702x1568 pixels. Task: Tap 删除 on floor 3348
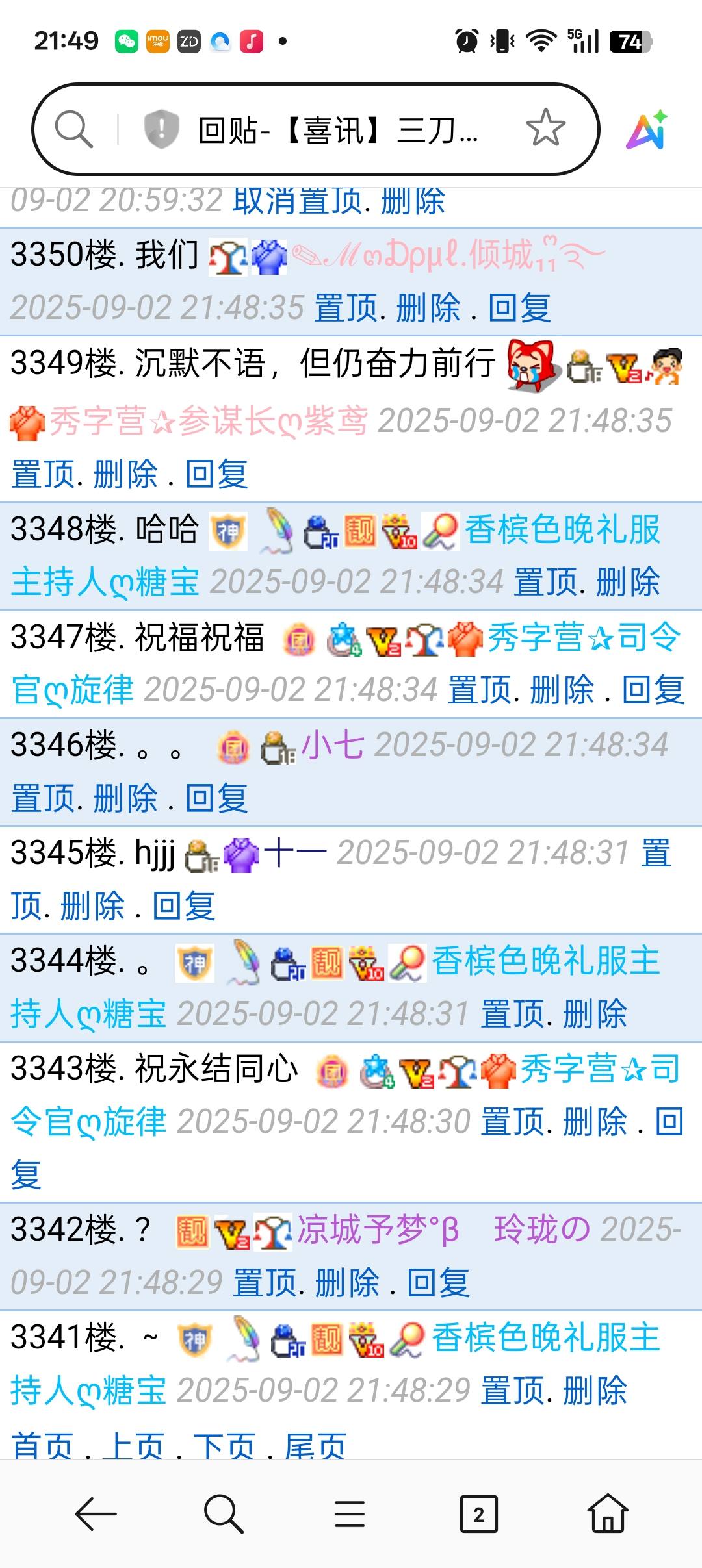(x=627, y=581)
